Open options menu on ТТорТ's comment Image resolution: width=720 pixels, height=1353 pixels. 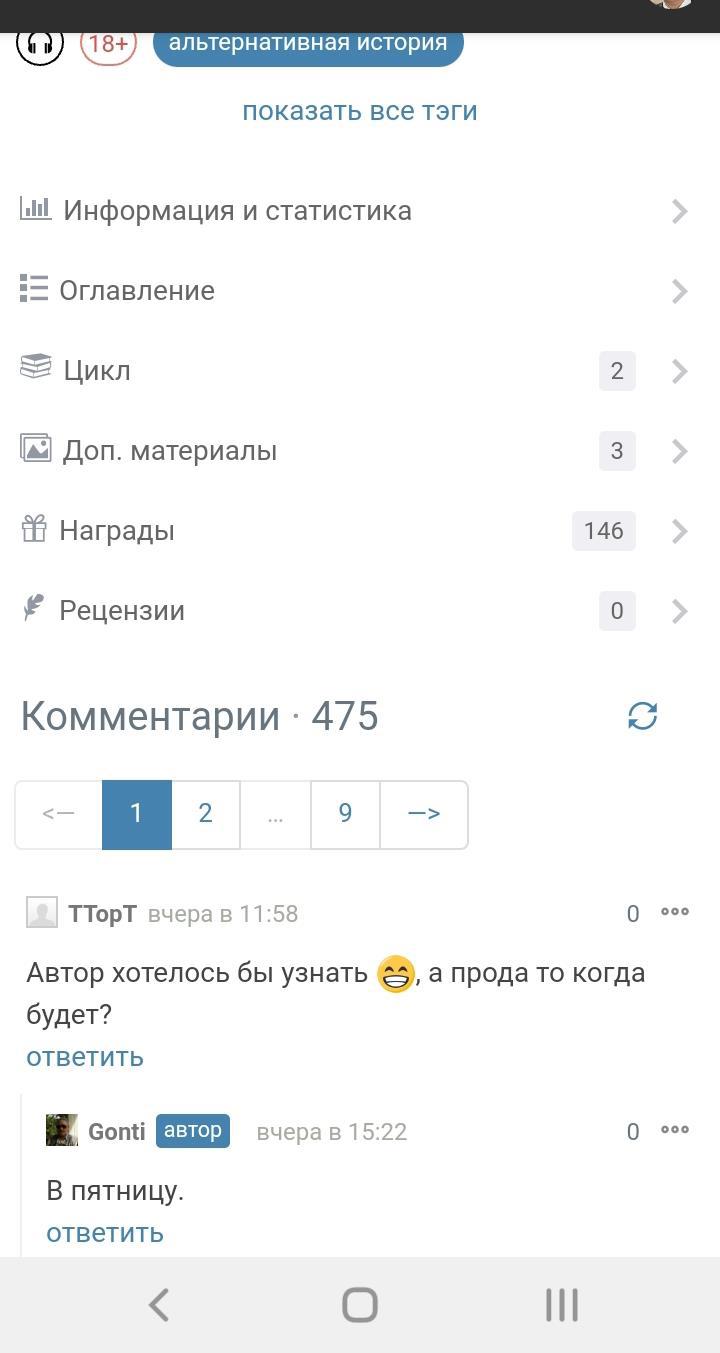click(x=675, y=912)
